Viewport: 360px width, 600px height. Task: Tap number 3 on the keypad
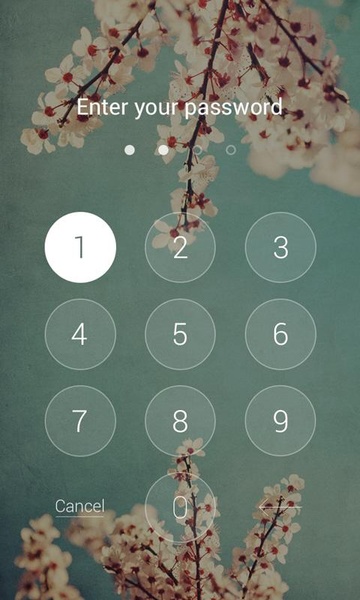point(280,247)
